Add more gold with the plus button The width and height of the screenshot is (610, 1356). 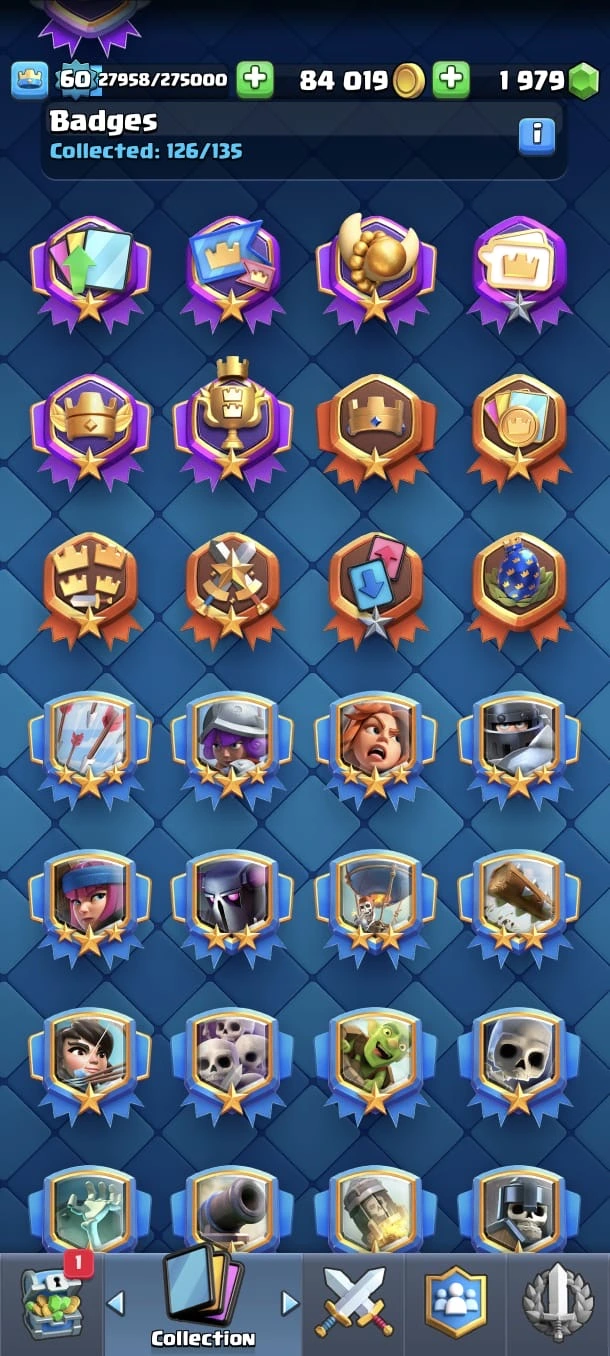tap(451, 79)
